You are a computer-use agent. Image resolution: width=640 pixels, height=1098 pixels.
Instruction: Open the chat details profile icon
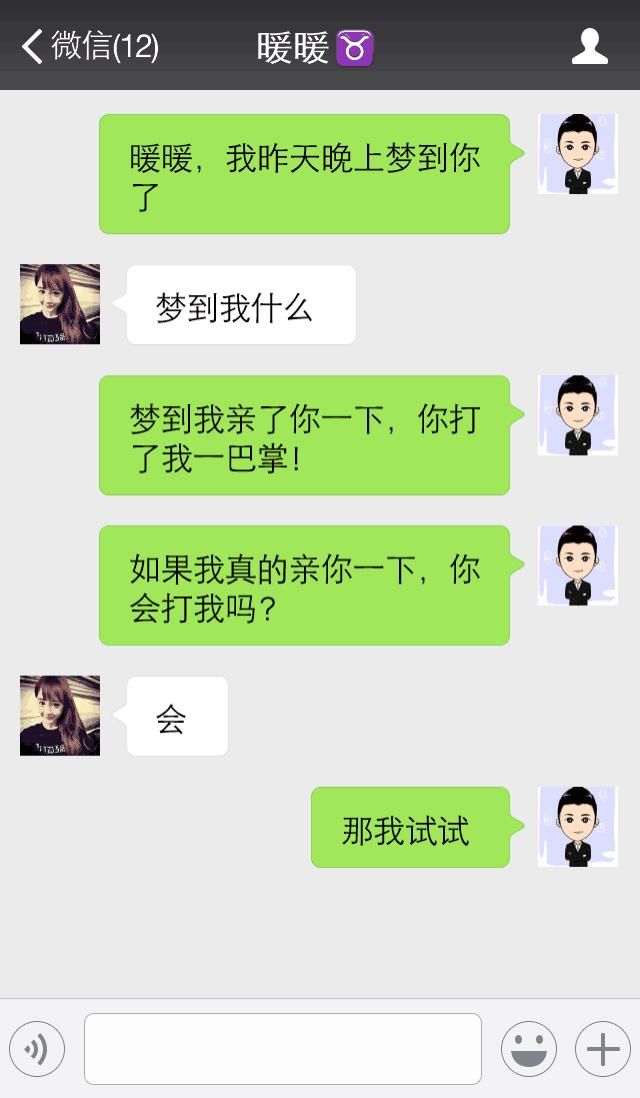click(589, 46)
